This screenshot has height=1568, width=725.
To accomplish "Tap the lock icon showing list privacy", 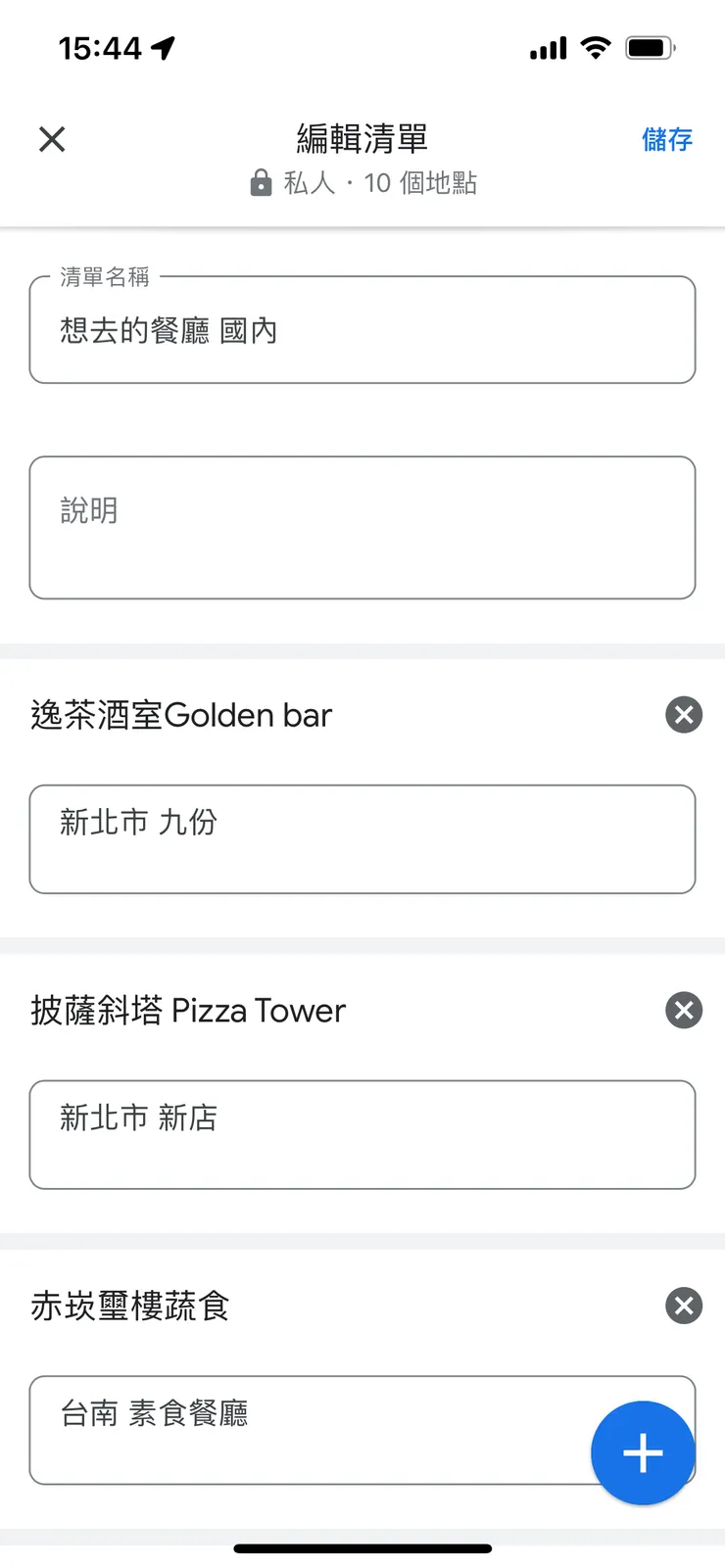I will (x=260, y=182).
